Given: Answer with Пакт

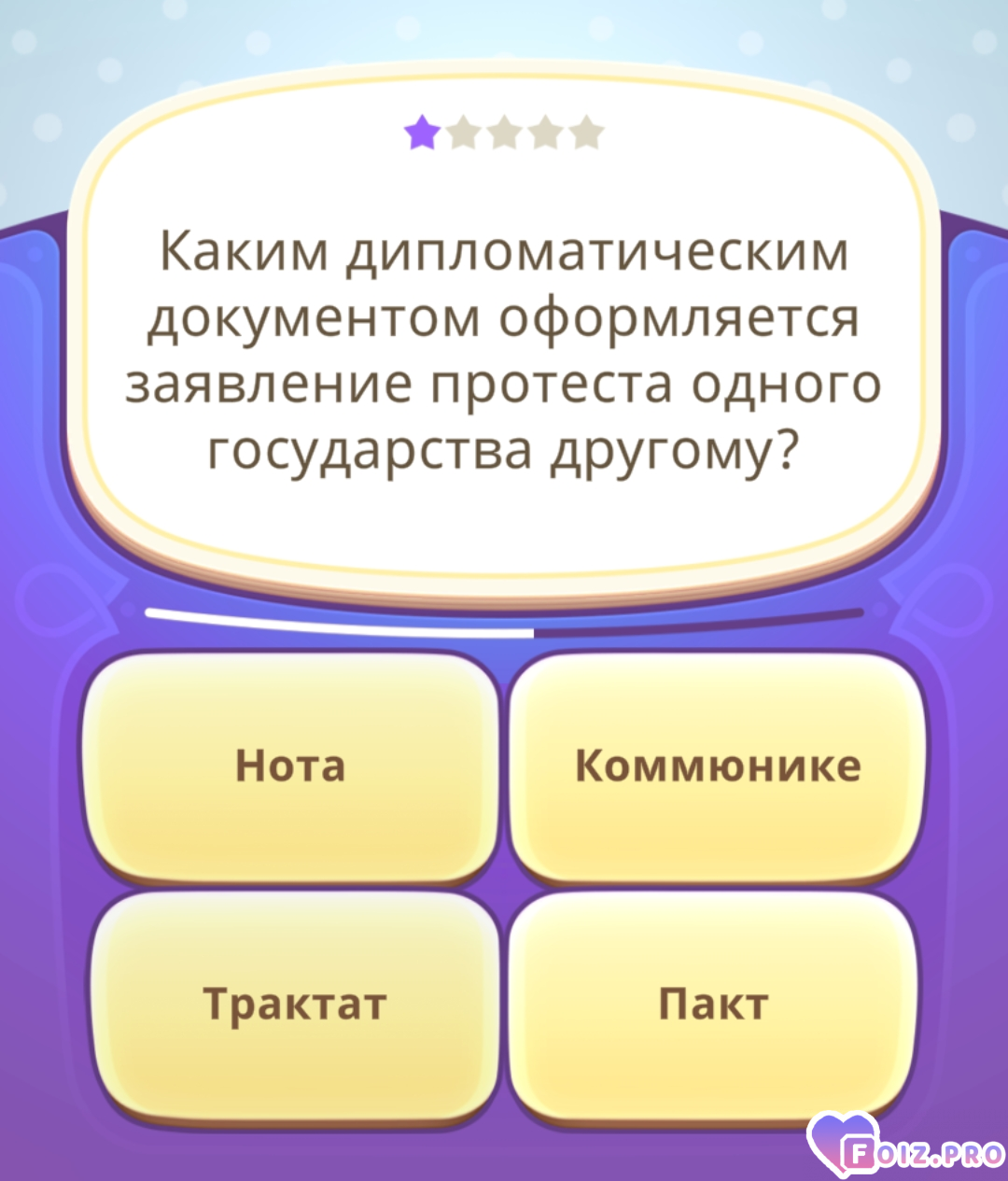Looking at the screenshot, I should [x=713, y=1005].
